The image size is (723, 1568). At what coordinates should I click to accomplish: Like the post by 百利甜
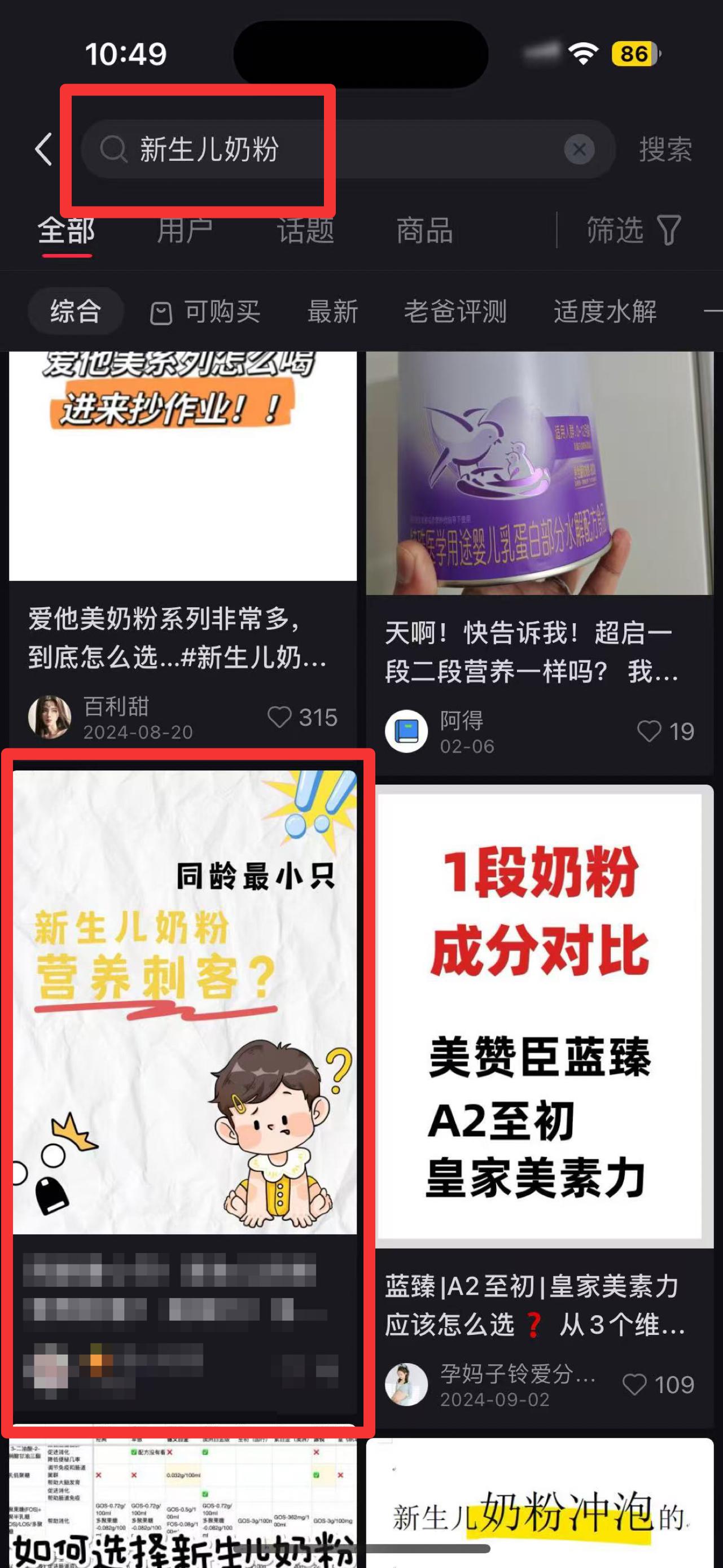click(302, 717)
